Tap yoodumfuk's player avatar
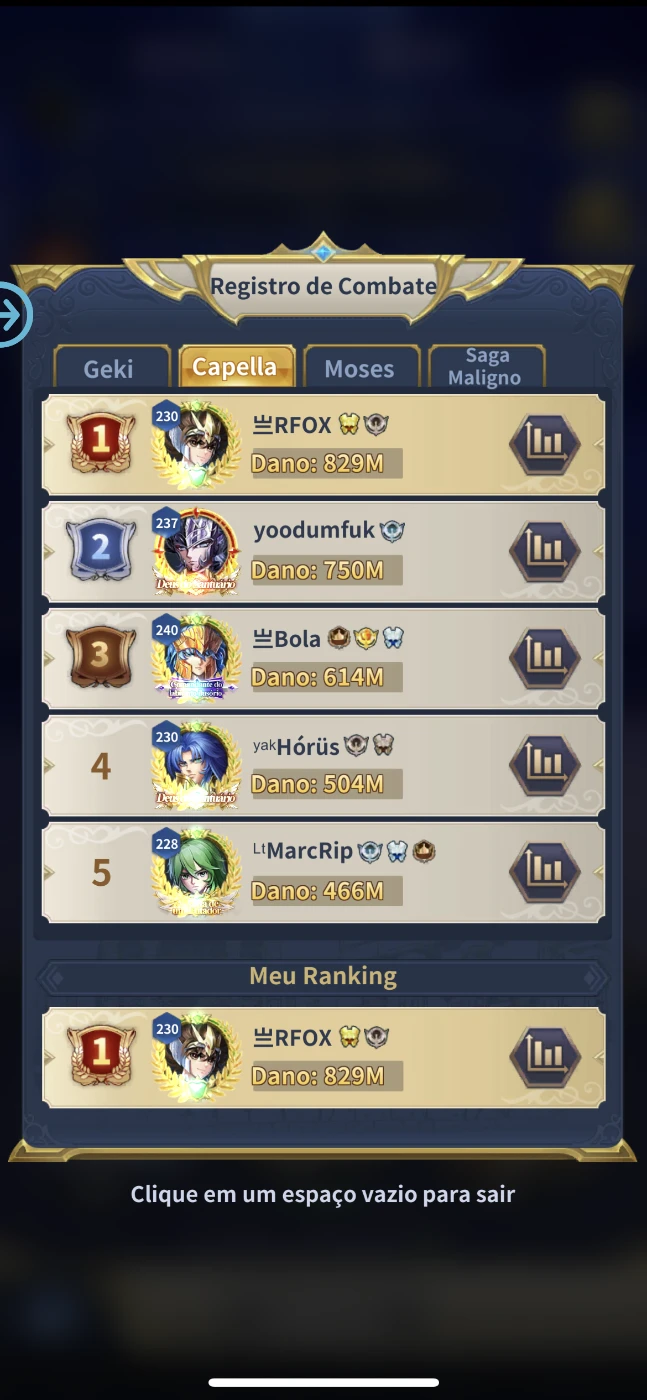Screen dimensions: 647x1400 click(196, 552)
